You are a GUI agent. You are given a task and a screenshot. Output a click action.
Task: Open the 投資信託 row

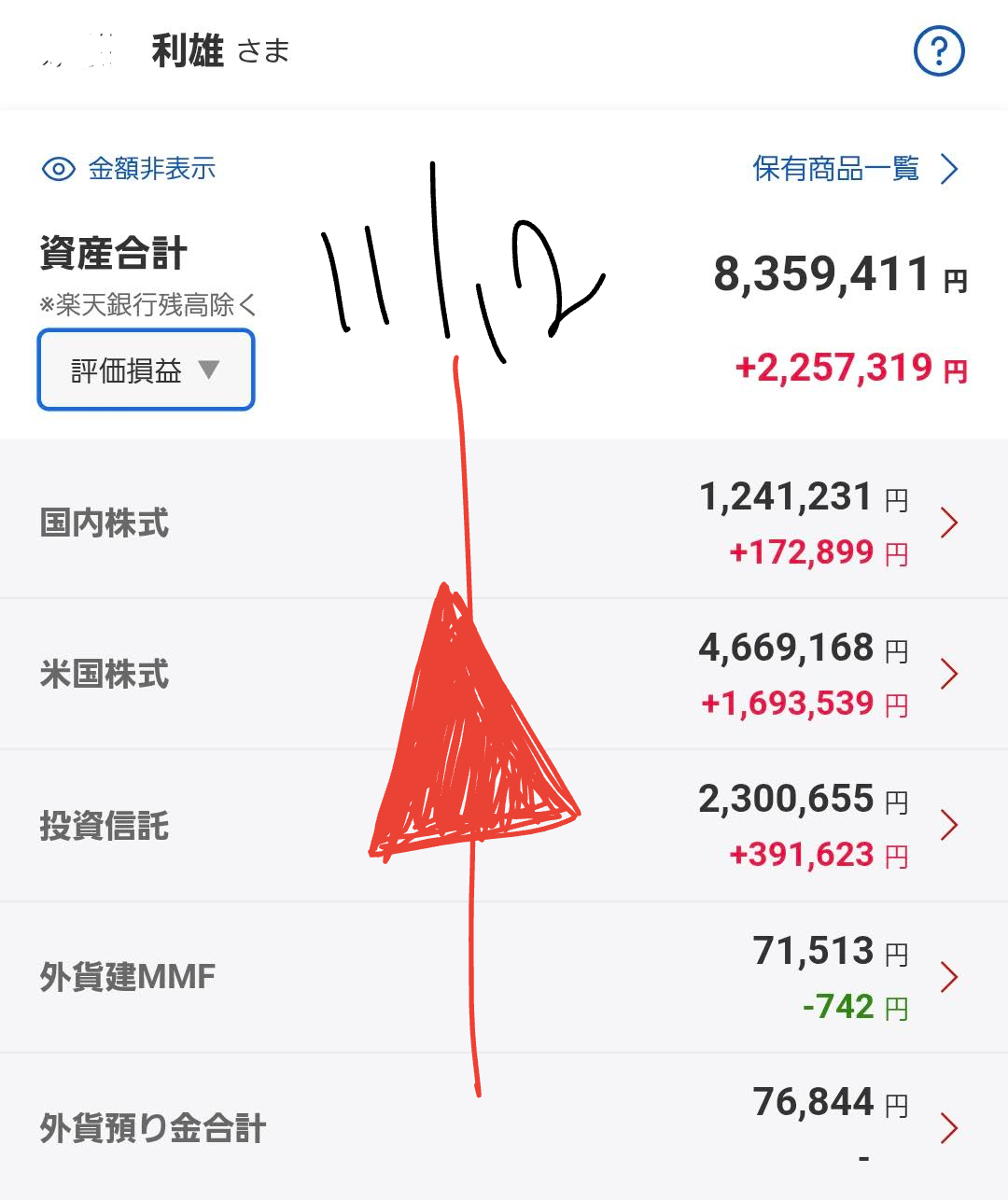click(504, 826)
